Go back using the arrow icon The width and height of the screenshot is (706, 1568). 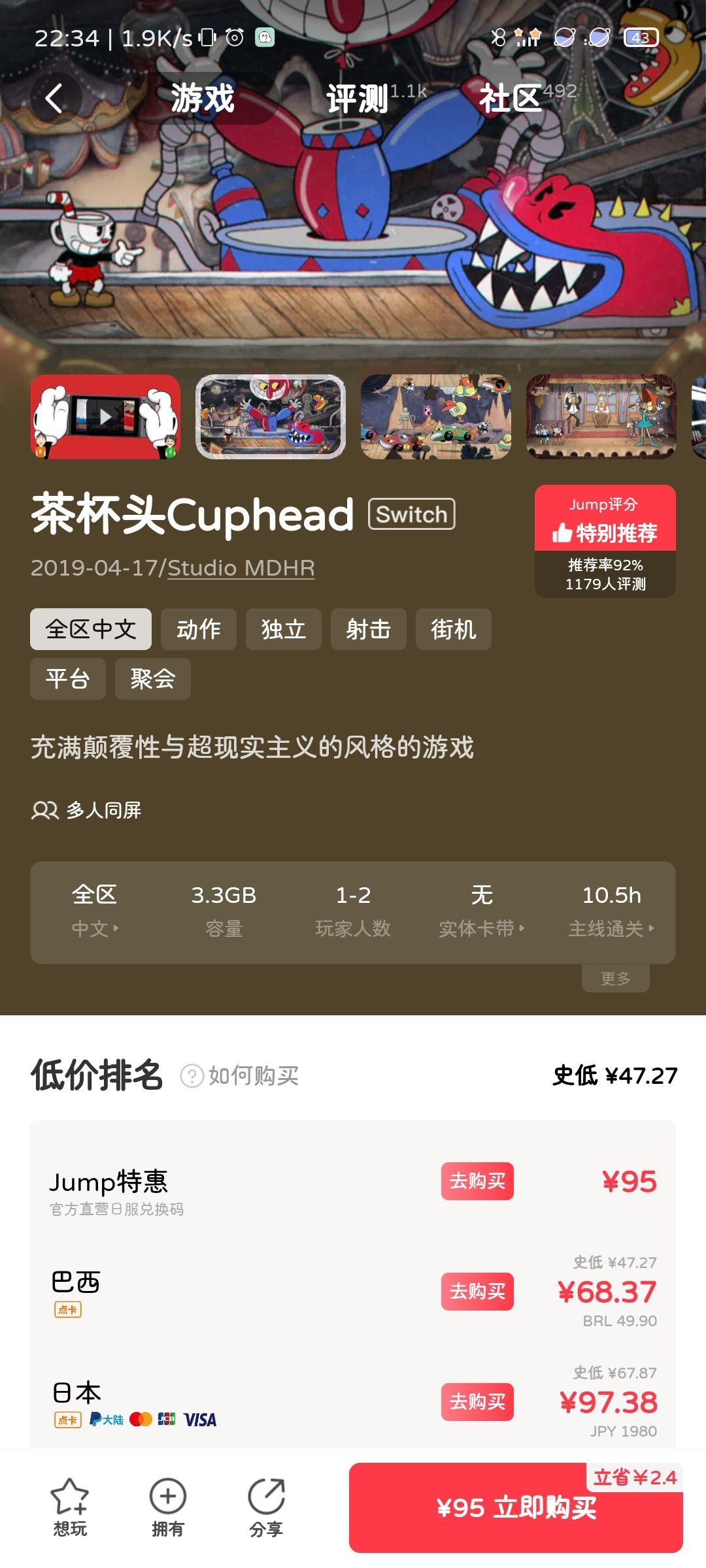(x=55, y=99)
